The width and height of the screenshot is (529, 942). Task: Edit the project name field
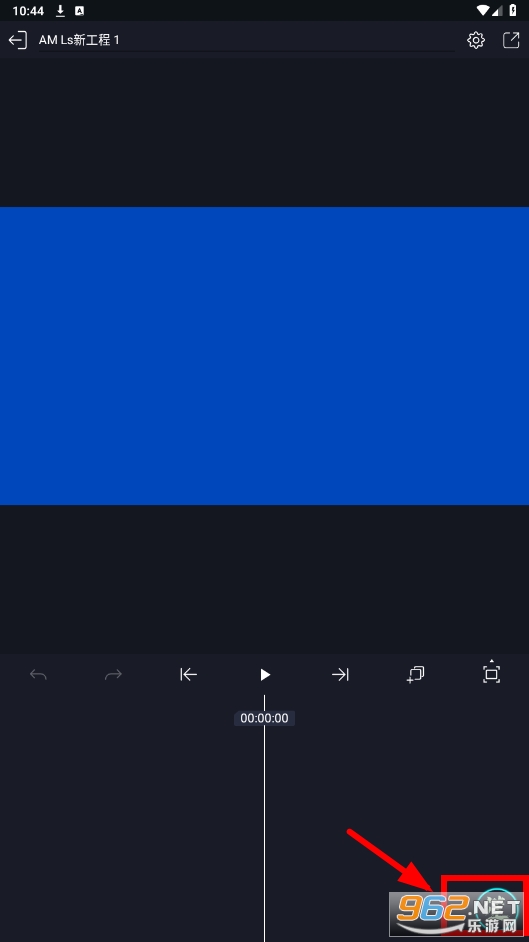246,40
